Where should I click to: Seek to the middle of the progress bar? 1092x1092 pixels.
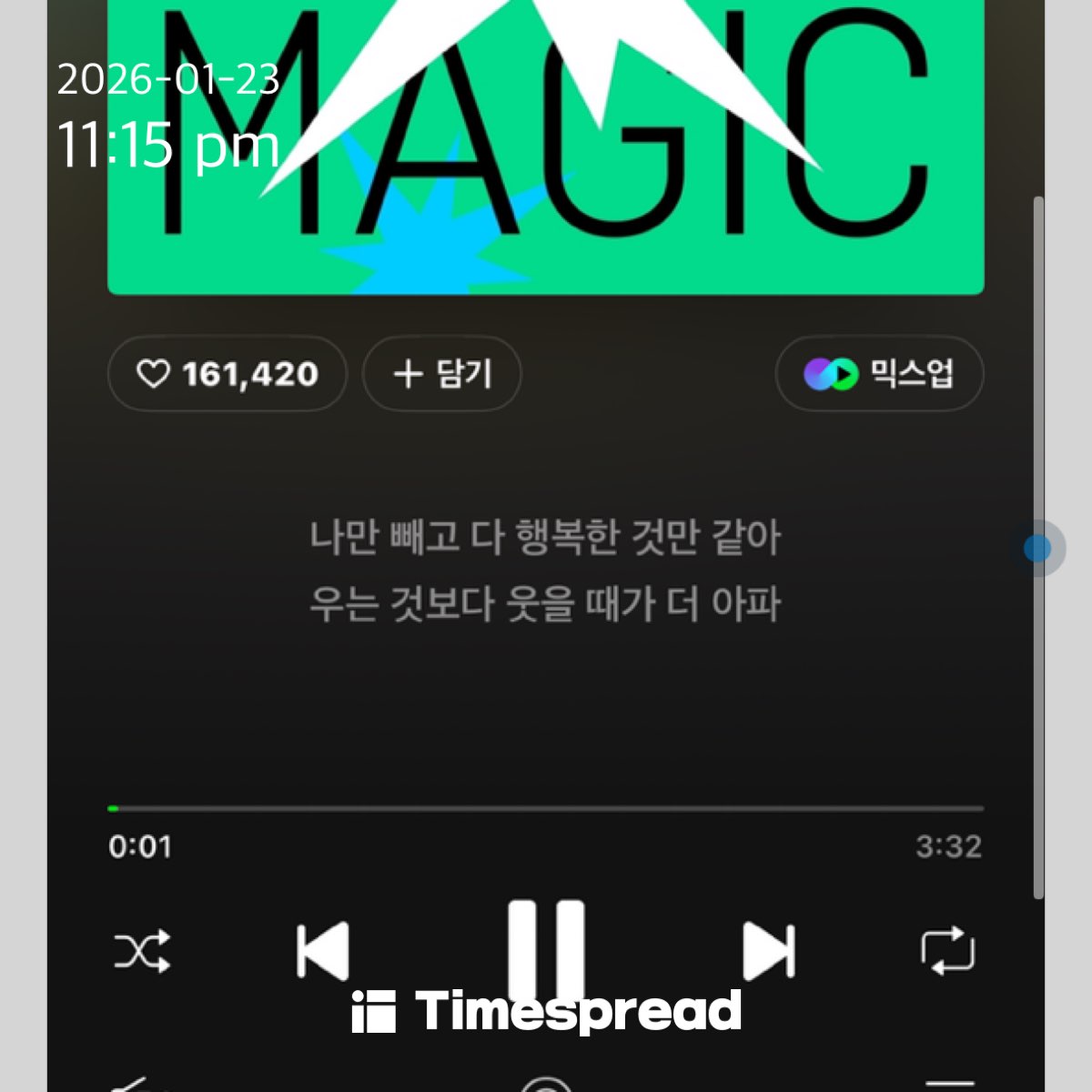(x=546, y=808)
